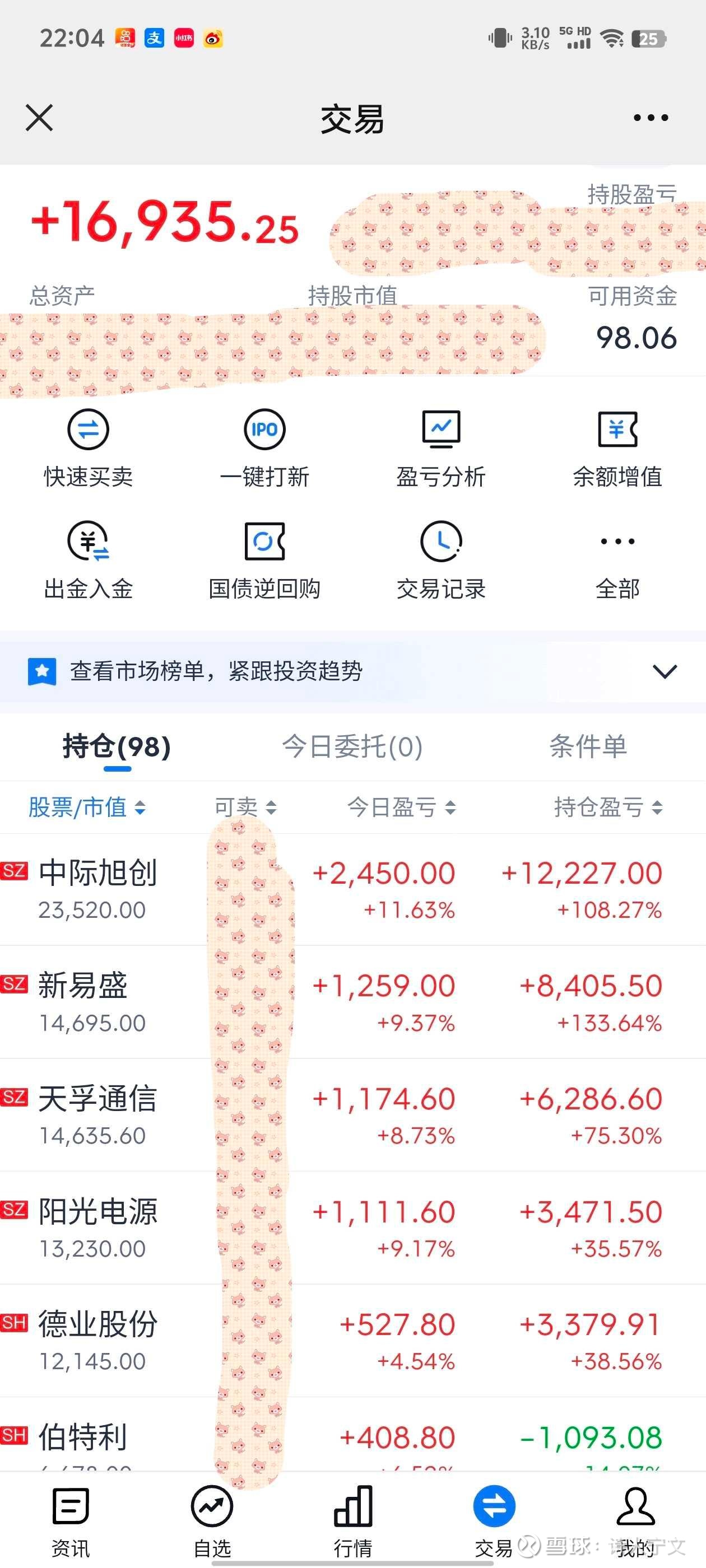Switch to the 今日委托 tab
This screenshot has height=1568, width=706.
[352, 748]
